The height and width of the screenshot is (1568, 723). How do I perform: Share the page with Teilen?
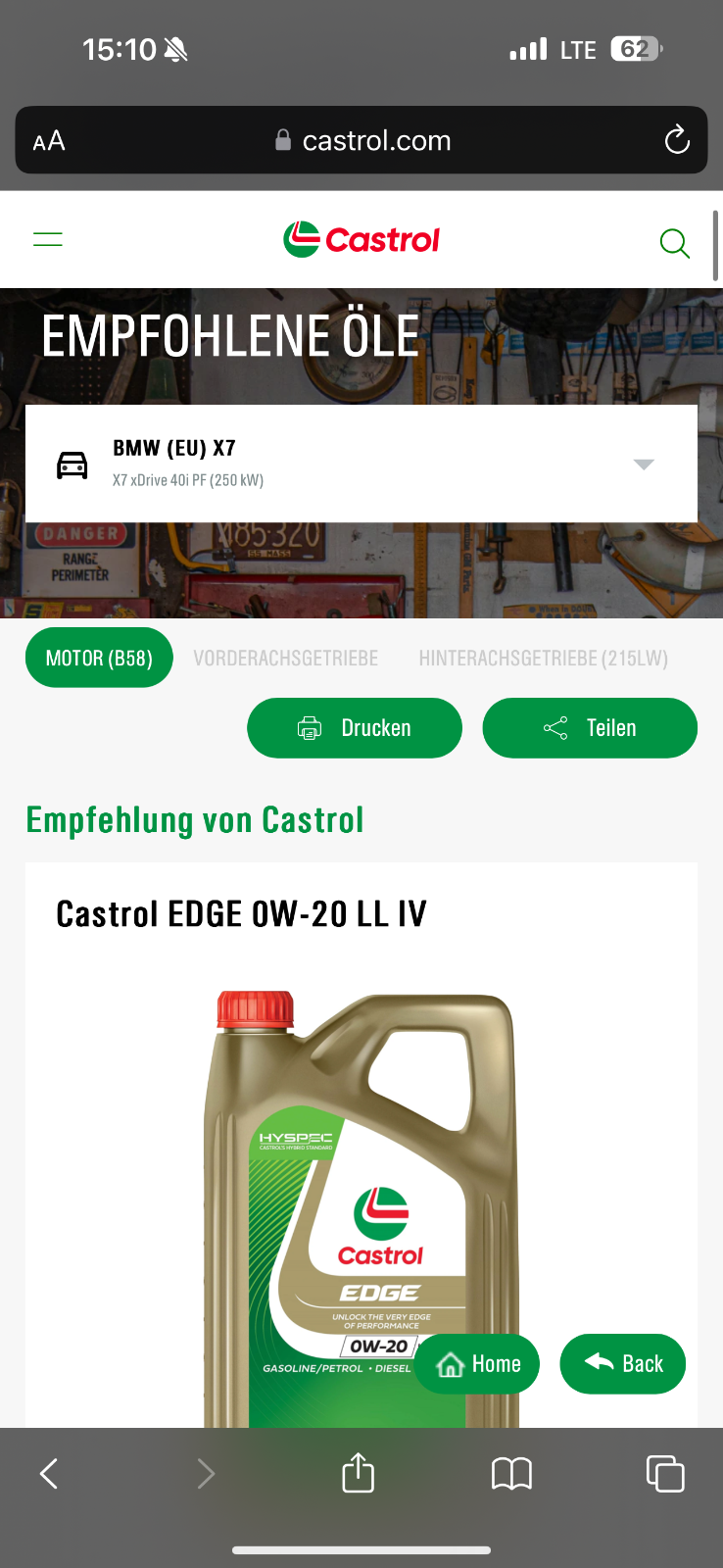pos(590,728)
